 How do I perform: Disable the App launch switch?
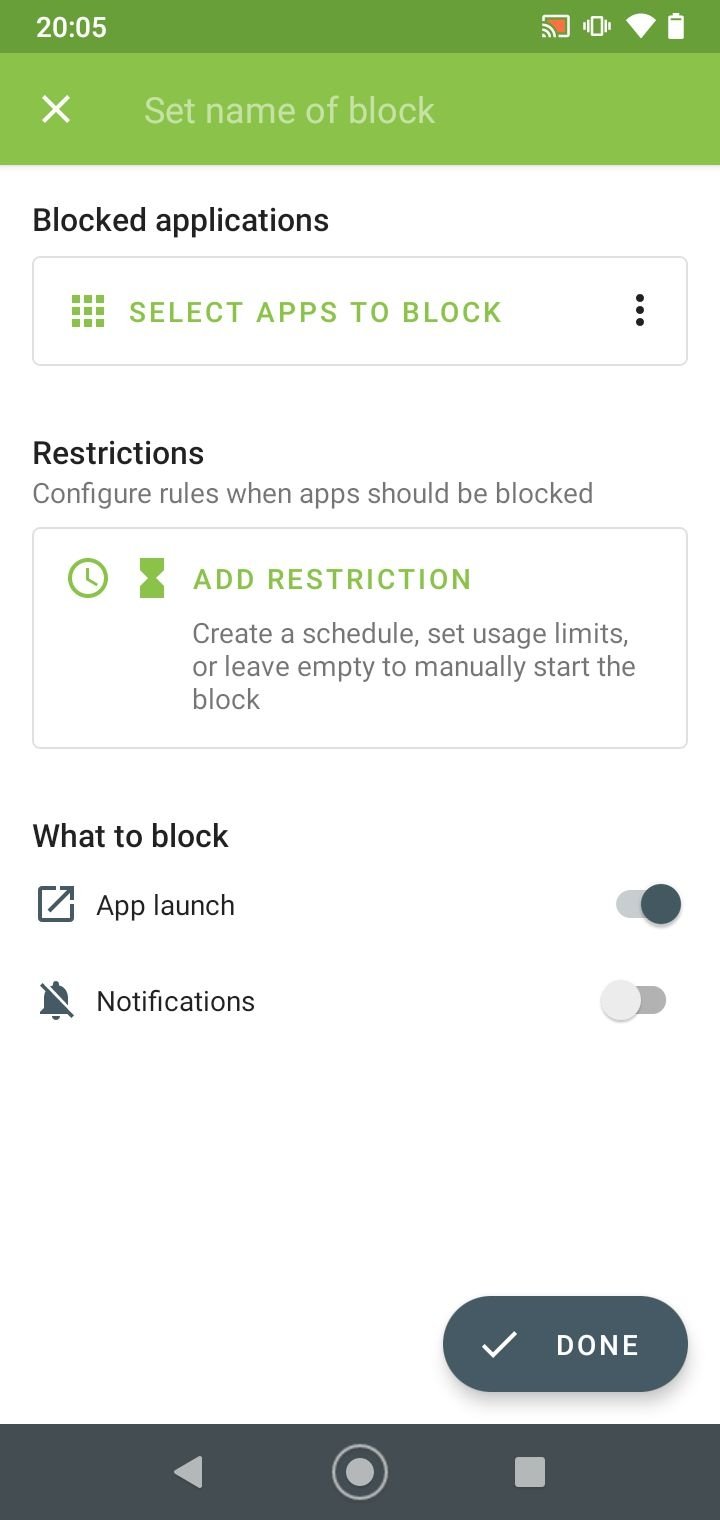(648, 905)
